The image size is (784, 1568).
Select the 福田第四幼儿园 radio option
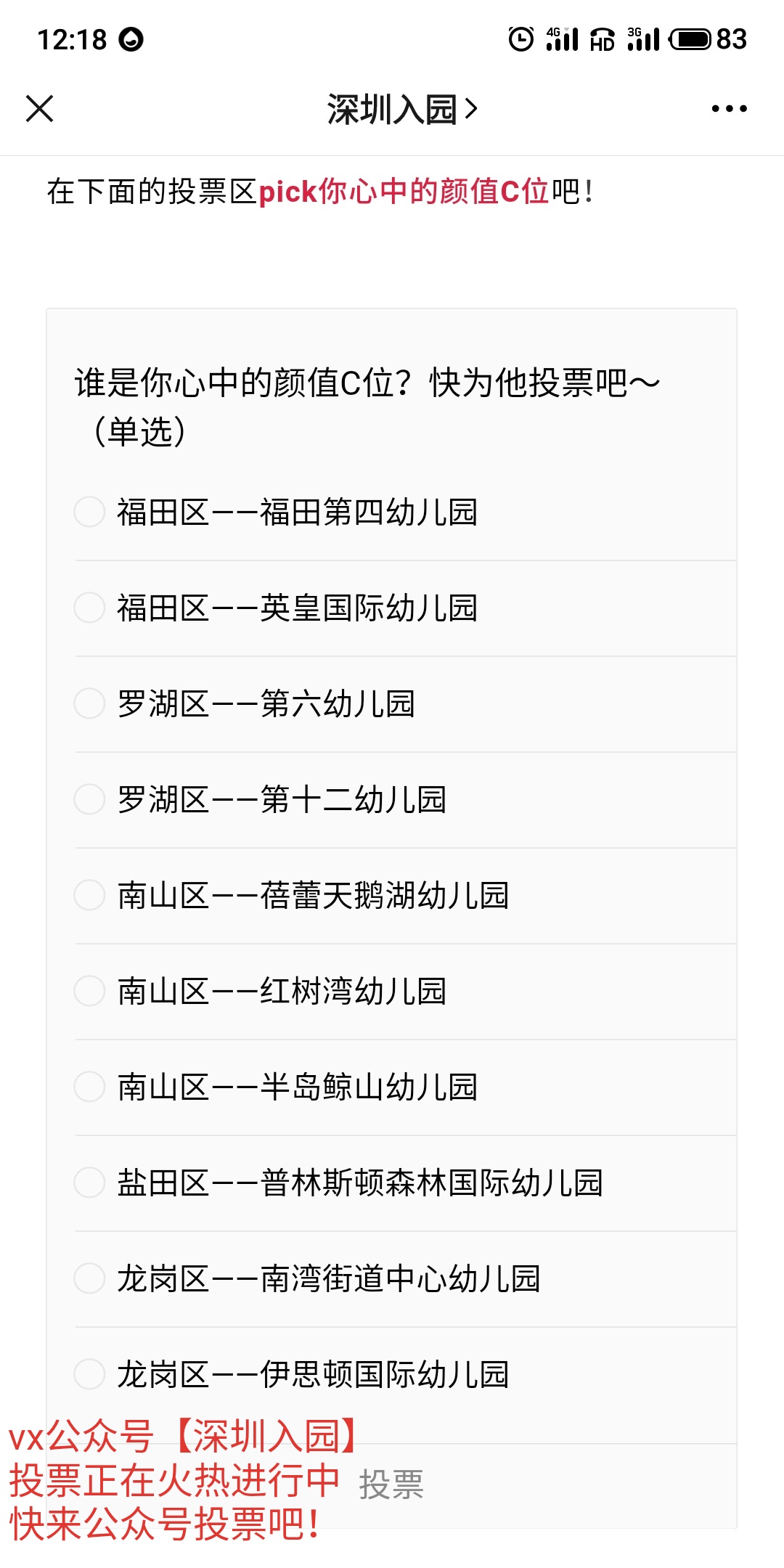point(89,513)
